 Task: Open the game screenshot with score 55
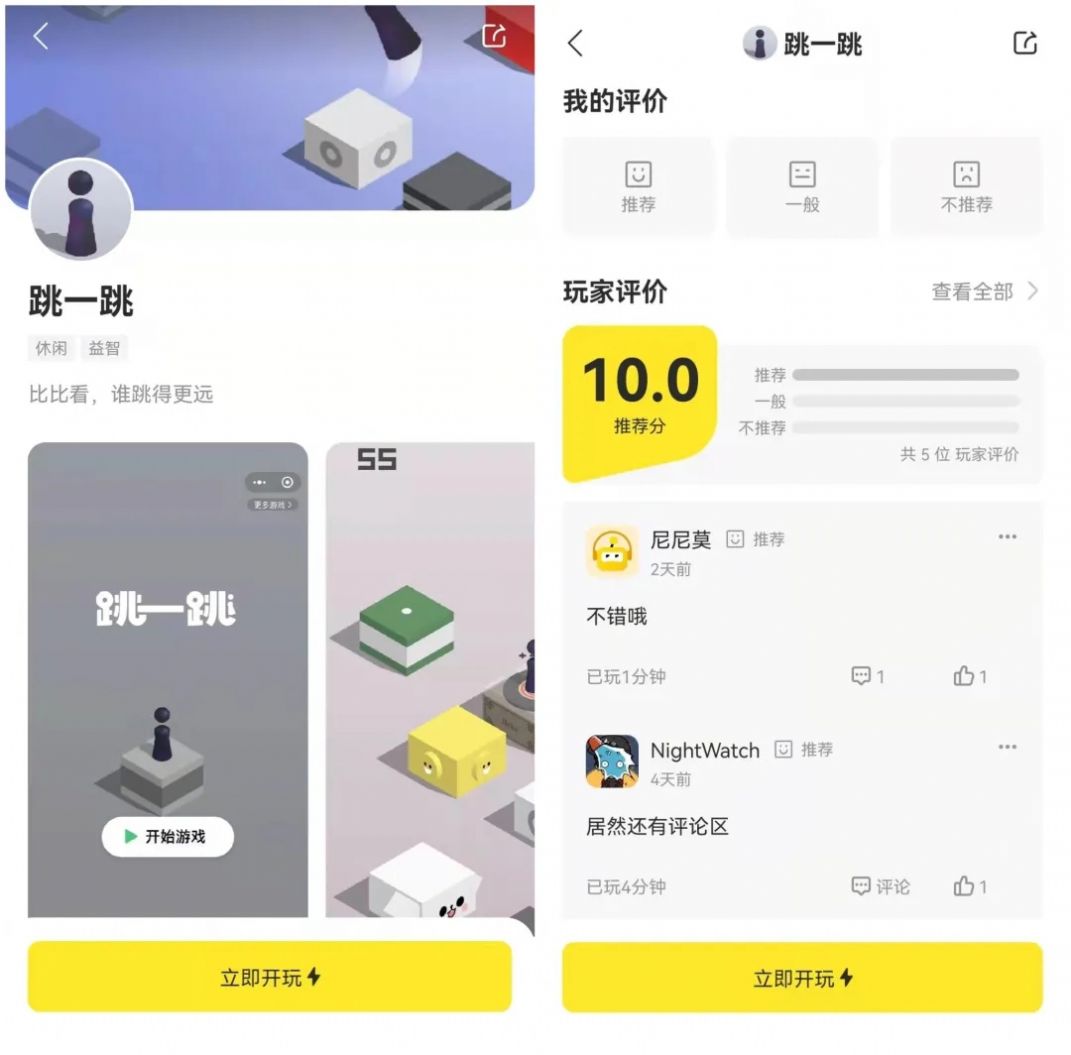(x=430, y=680)
